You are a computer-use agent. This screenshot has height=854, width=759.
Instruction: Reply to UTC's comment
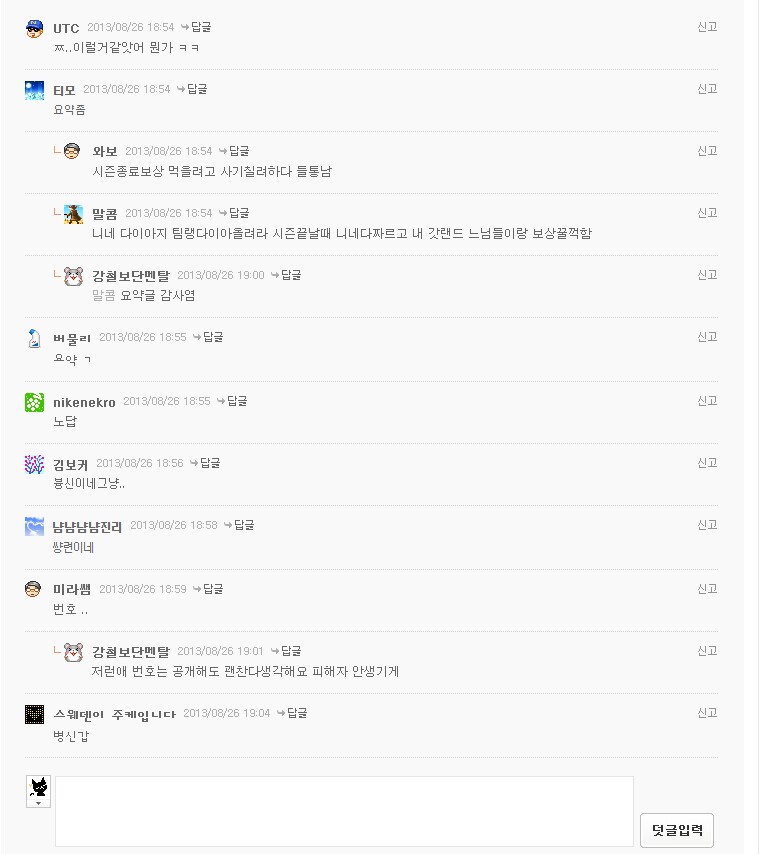197,27
